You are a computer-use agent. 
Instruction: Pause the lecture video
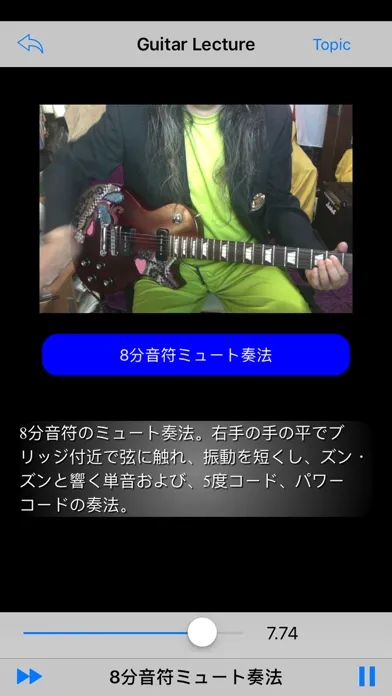(x=367, y=676)
